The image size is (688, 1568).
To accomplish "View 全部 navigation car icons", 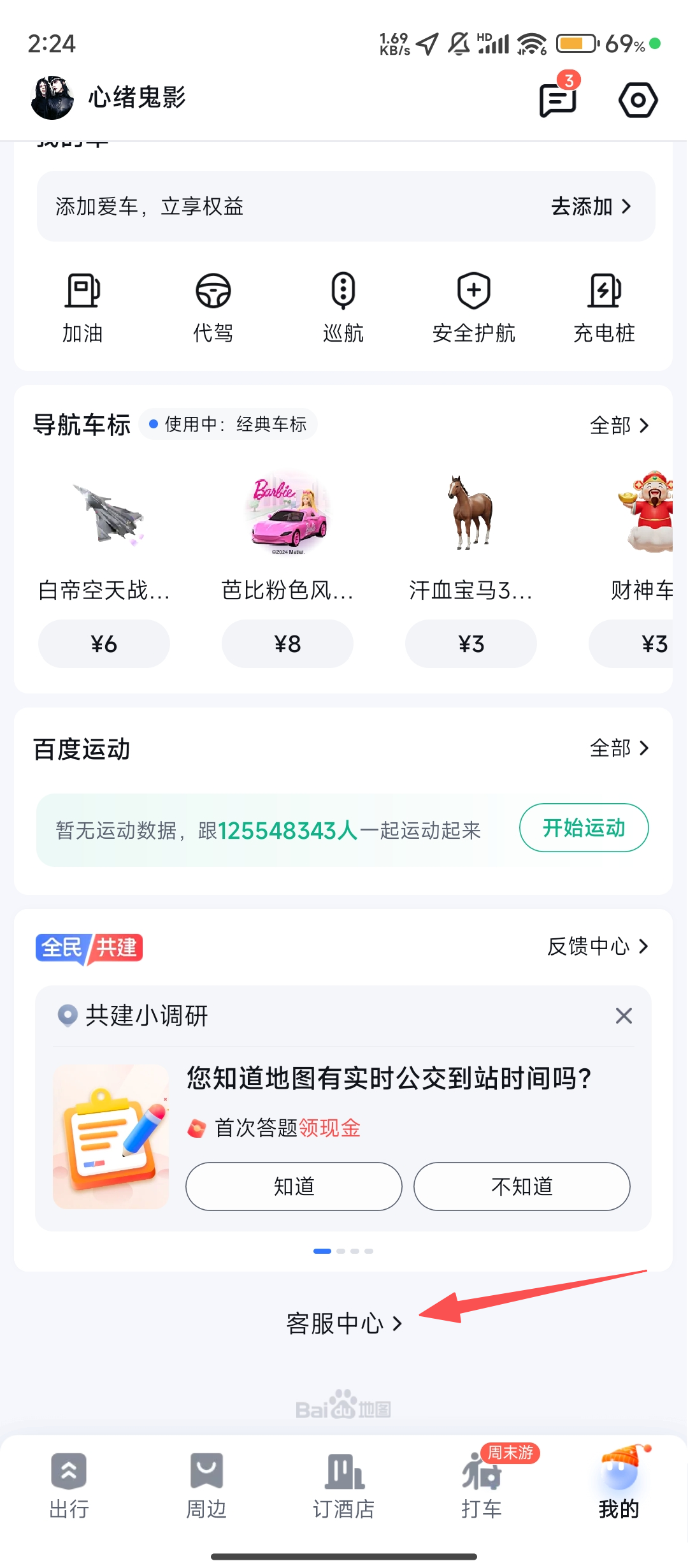I will tap(619, 425).
